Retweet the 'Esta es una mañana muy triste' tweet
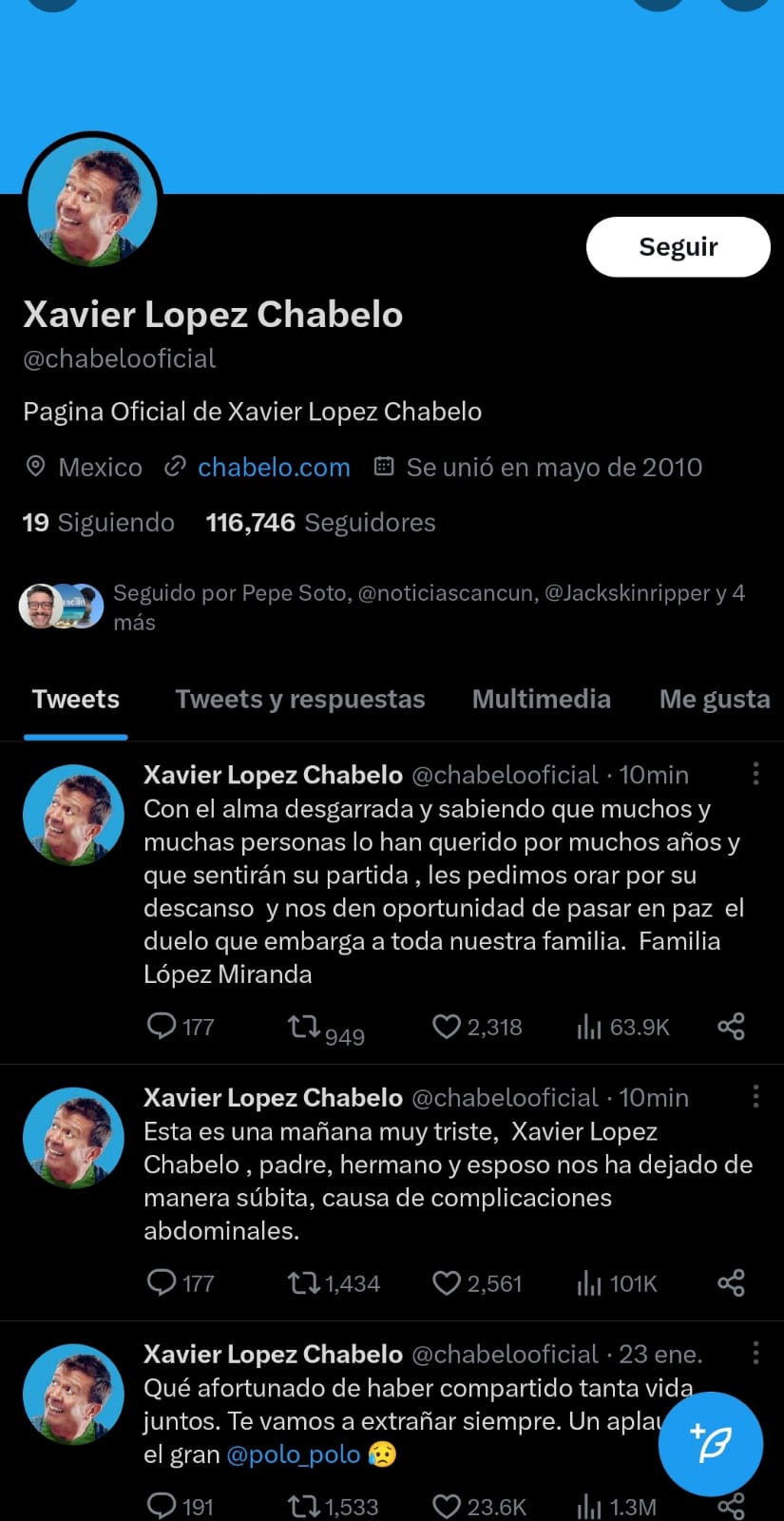This screenshot has height=1521, width=784. pos(304,1283)
